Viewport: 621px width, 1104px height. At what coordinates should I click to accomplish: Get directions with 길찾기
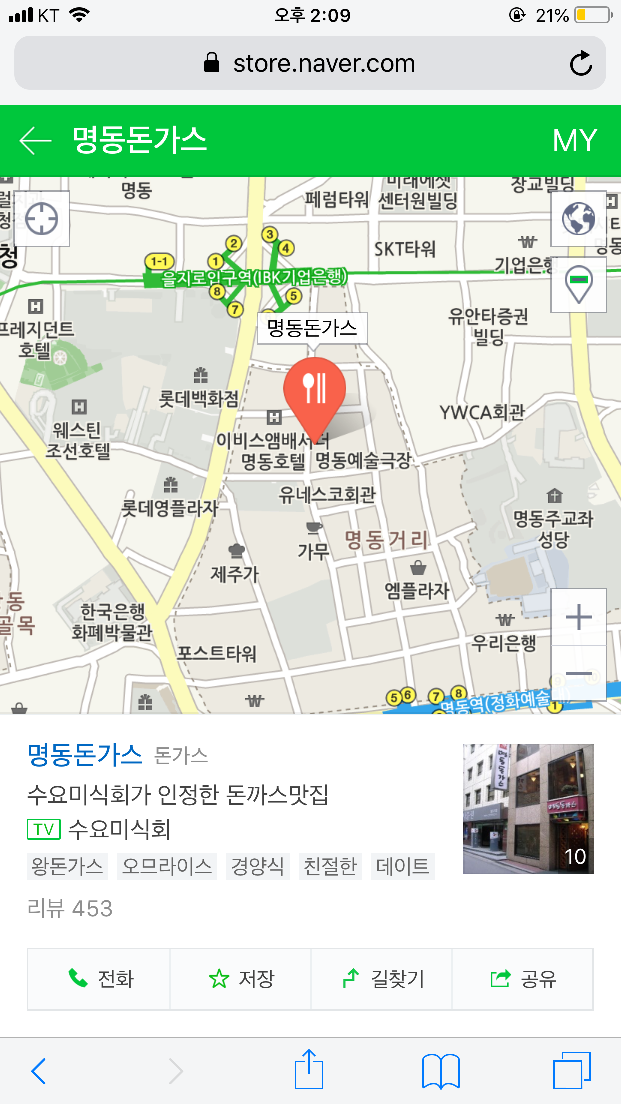point(382,979)
